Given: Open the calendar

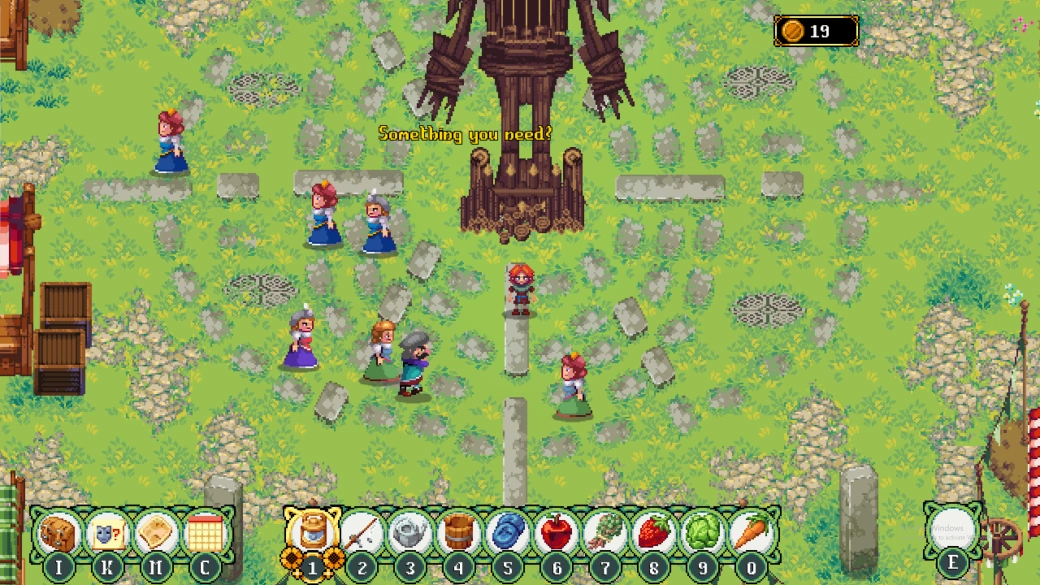Looking at the screenshot, I should point(206,533).
